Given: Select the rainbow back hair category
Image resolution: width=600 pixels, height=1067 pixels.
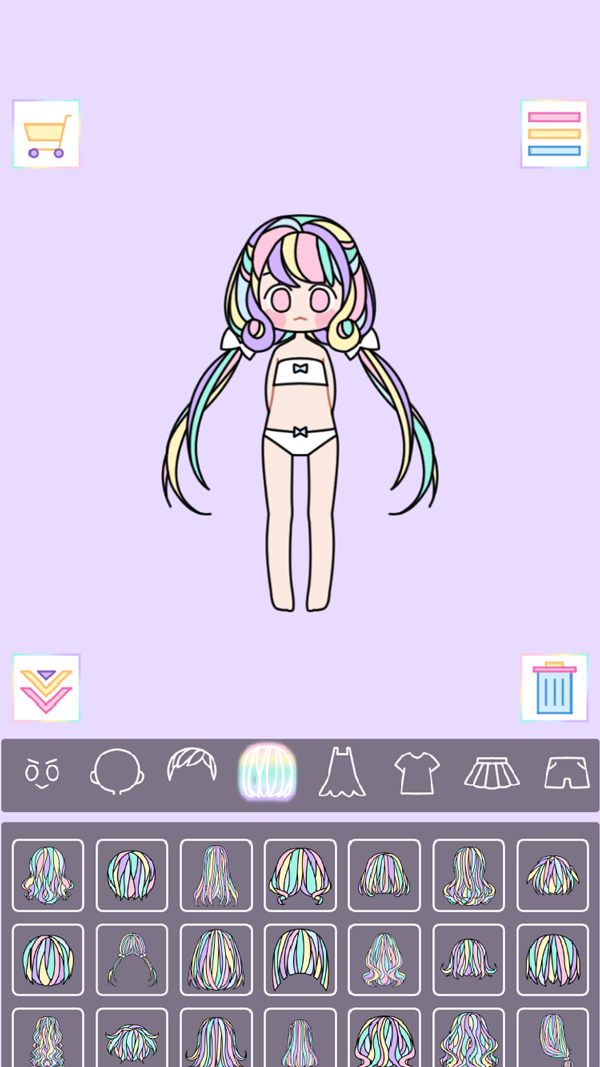Looking at the screenshot, I should coord(267,773).
